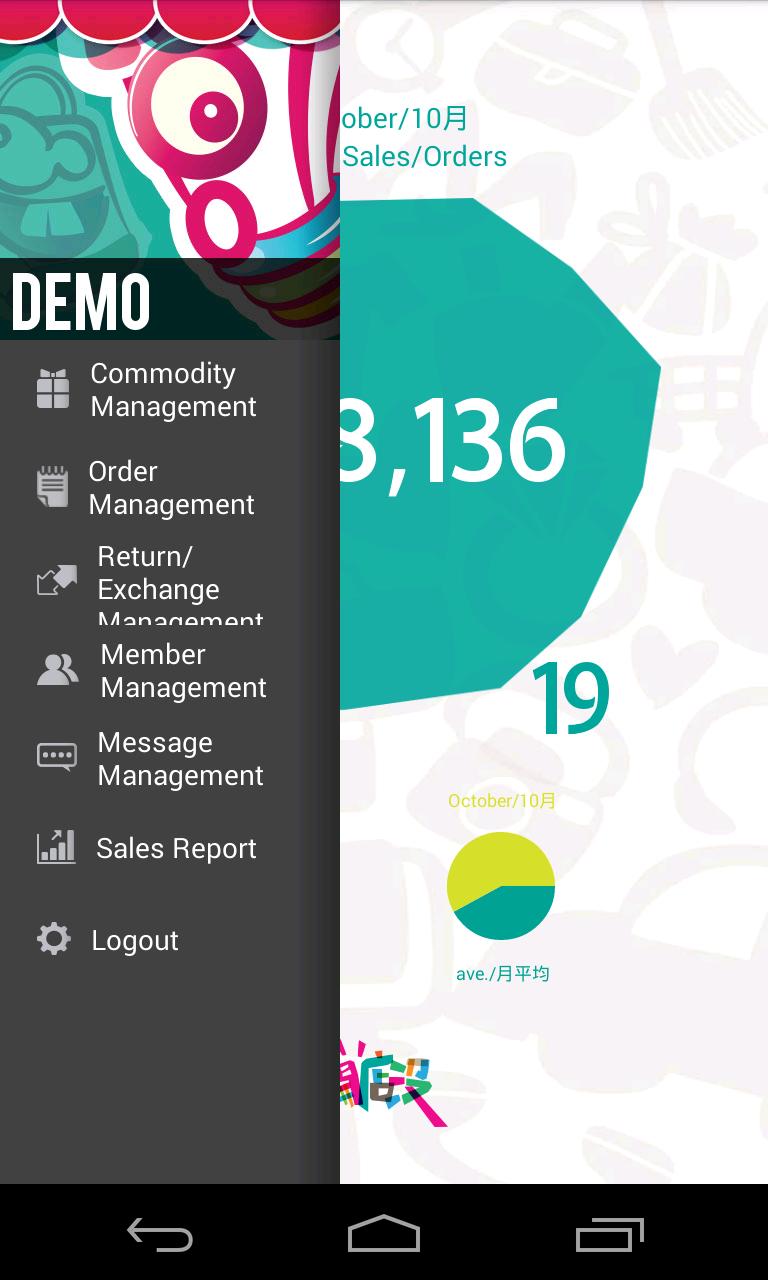Tap Logout in the drawer
This screenshot has height=1280, width=768.
point(134,940)
